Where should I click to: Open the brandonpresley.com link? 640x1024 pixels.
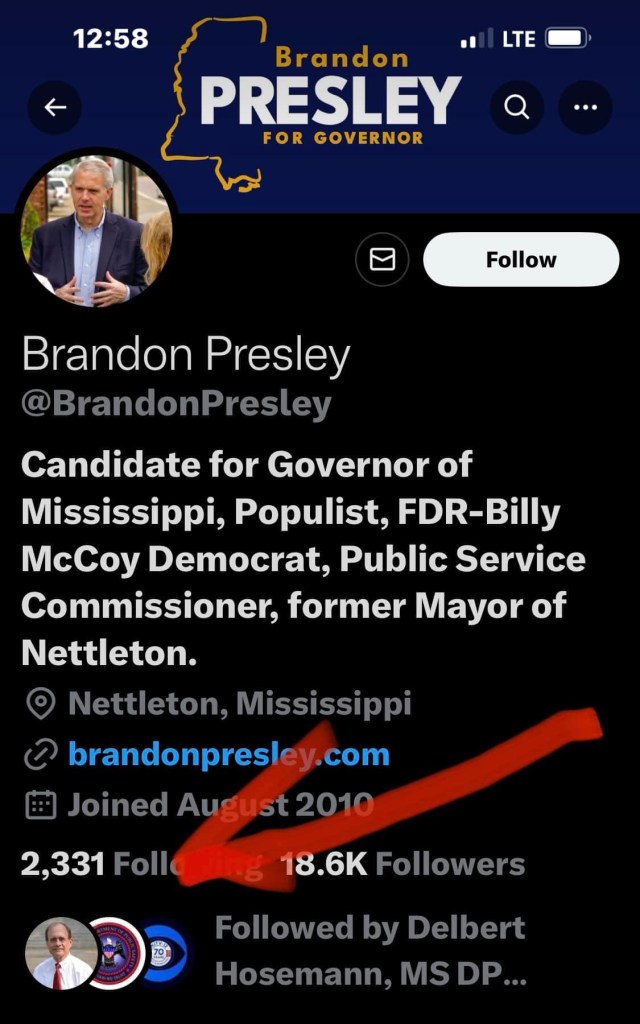[x=228, y=754]
